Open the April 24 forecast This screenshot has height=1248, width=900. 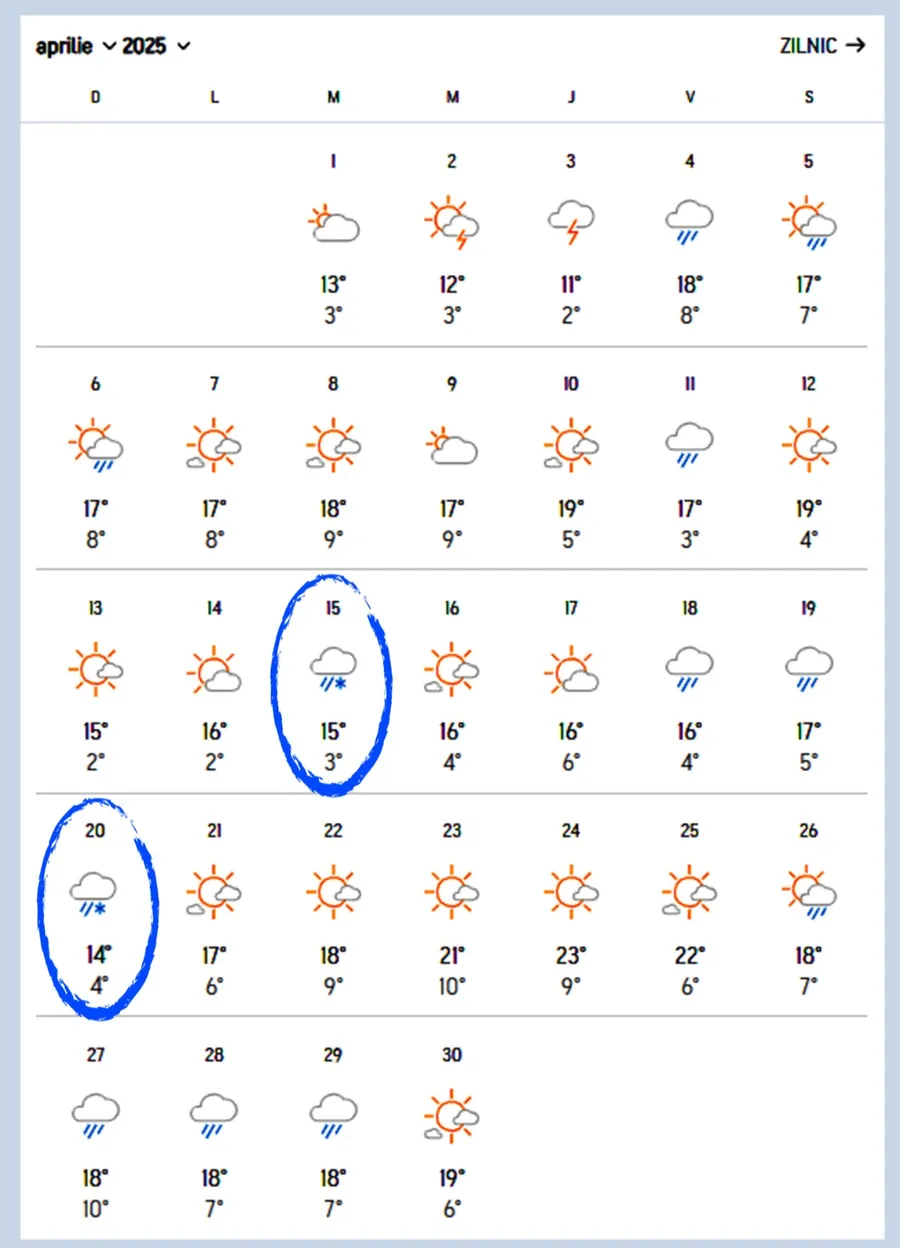pos(570,908)
